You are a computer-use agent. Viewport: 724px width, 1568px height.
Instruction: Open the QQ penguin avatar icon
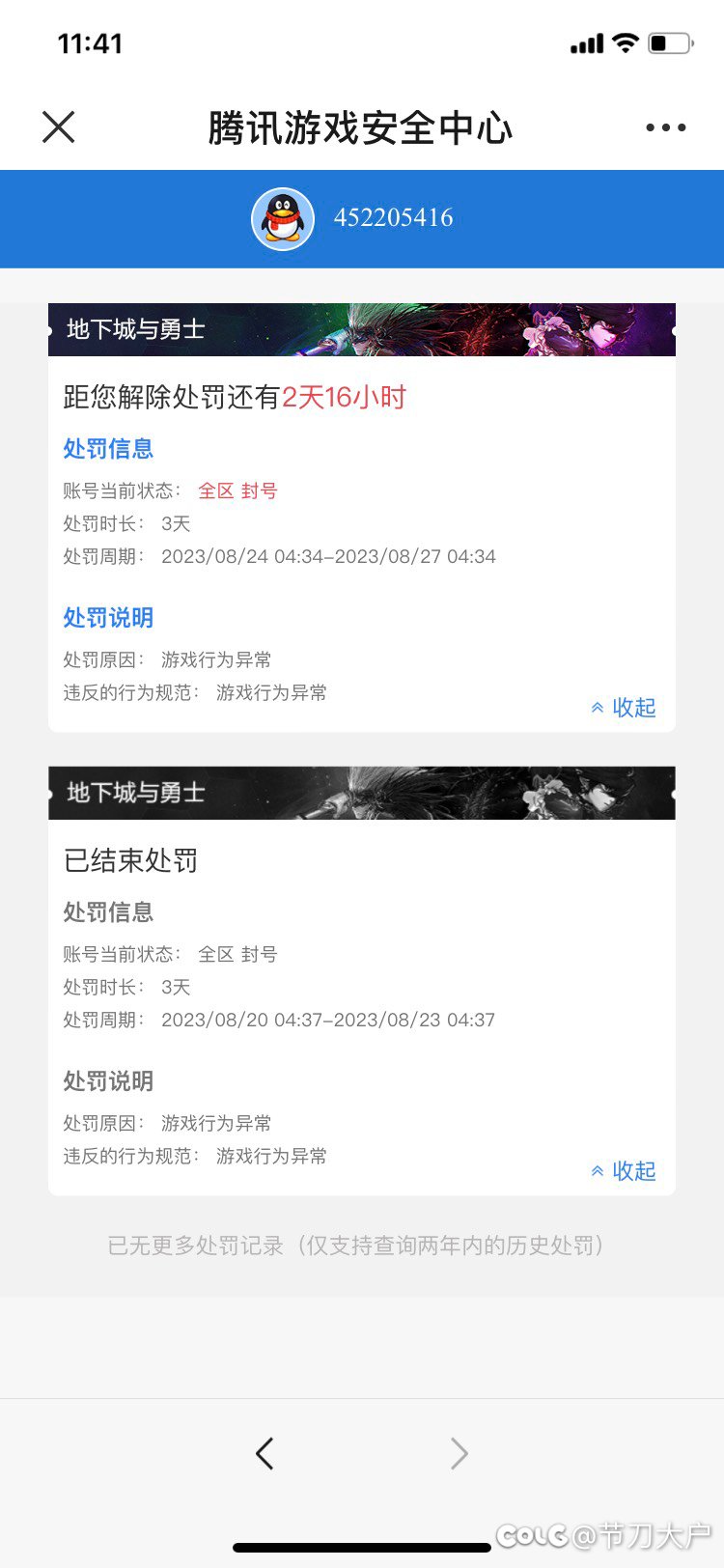pyautogui.click(x=282, y=219)
